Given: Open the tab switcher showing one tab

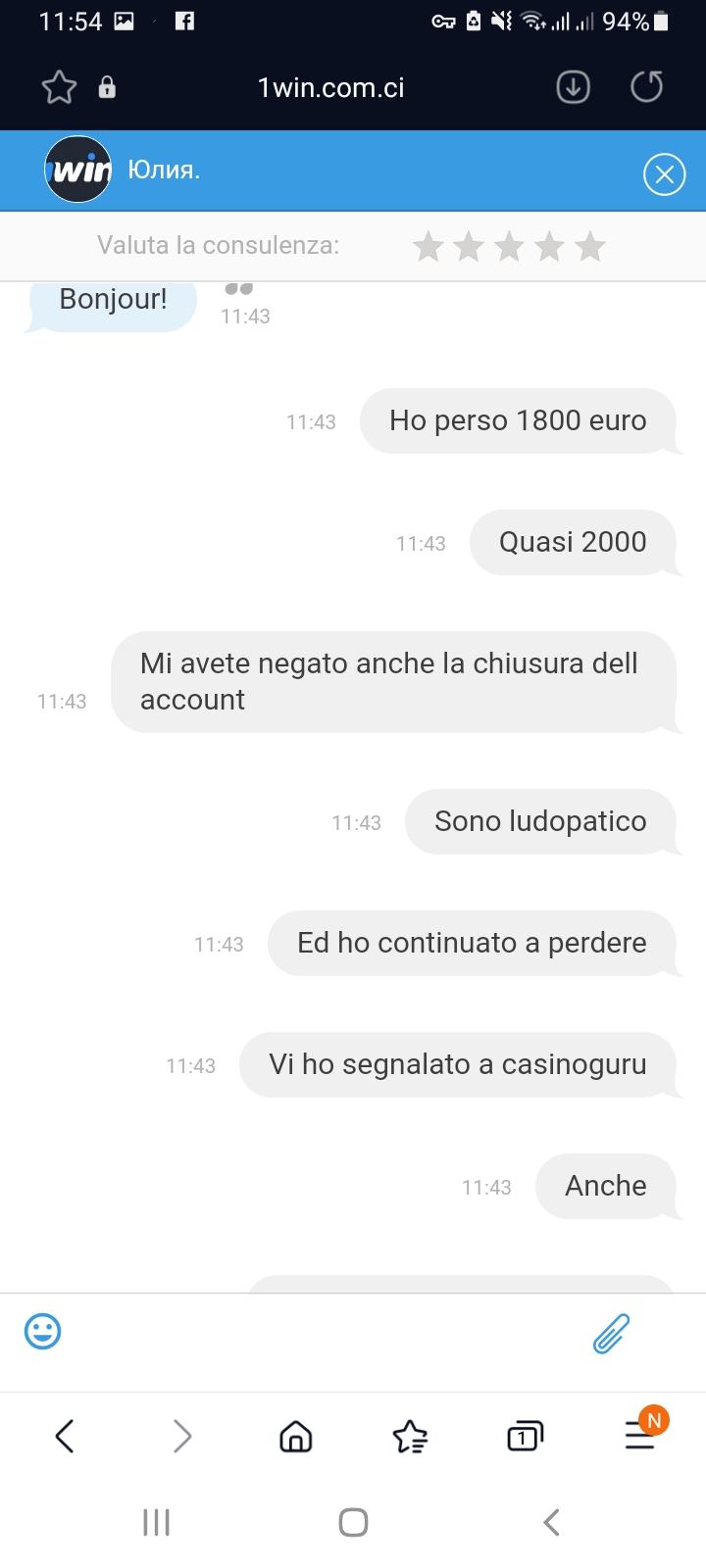Looking at the screenshot, I should [525, 1437].
